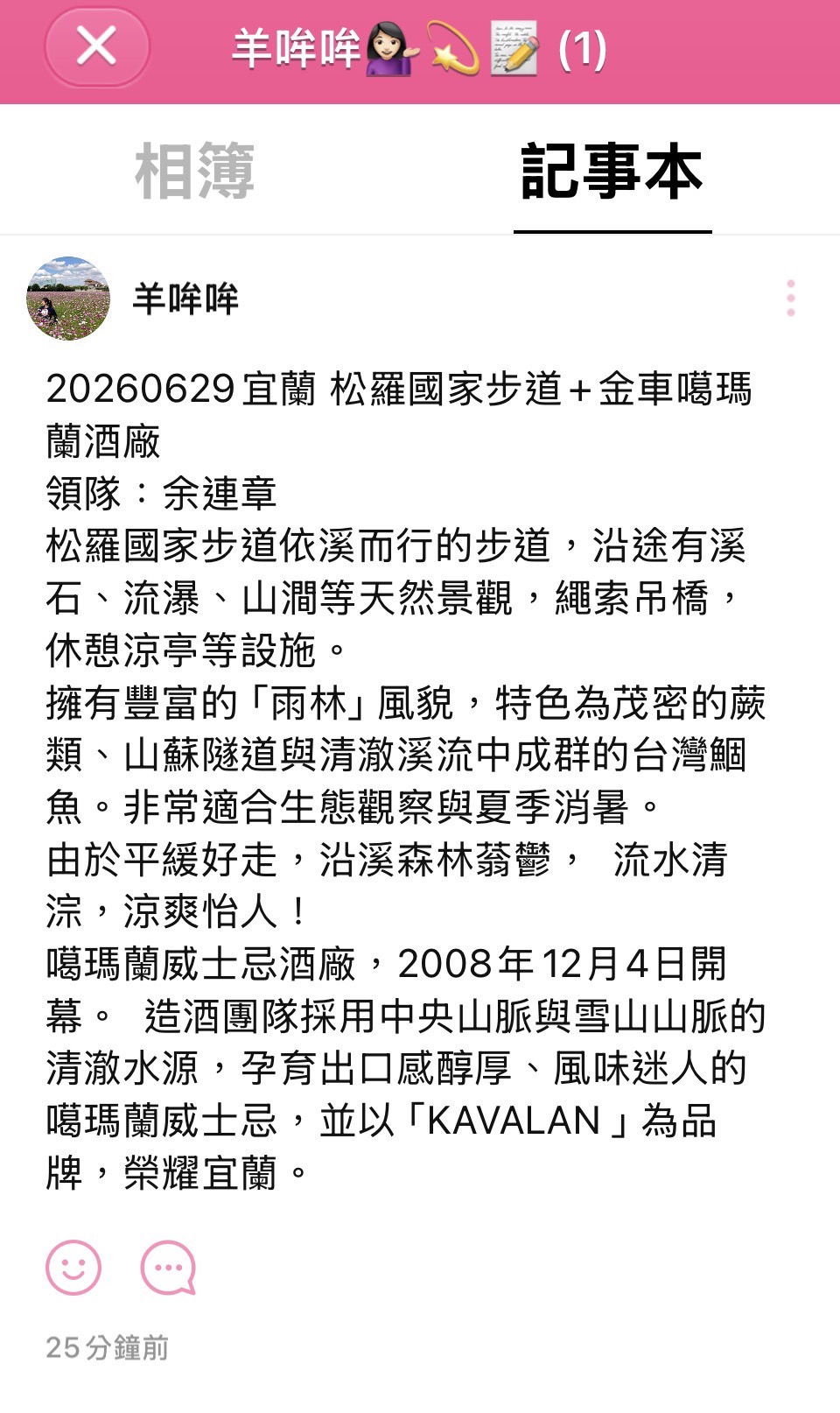React to the post with smiley icon

point(73,1268)
